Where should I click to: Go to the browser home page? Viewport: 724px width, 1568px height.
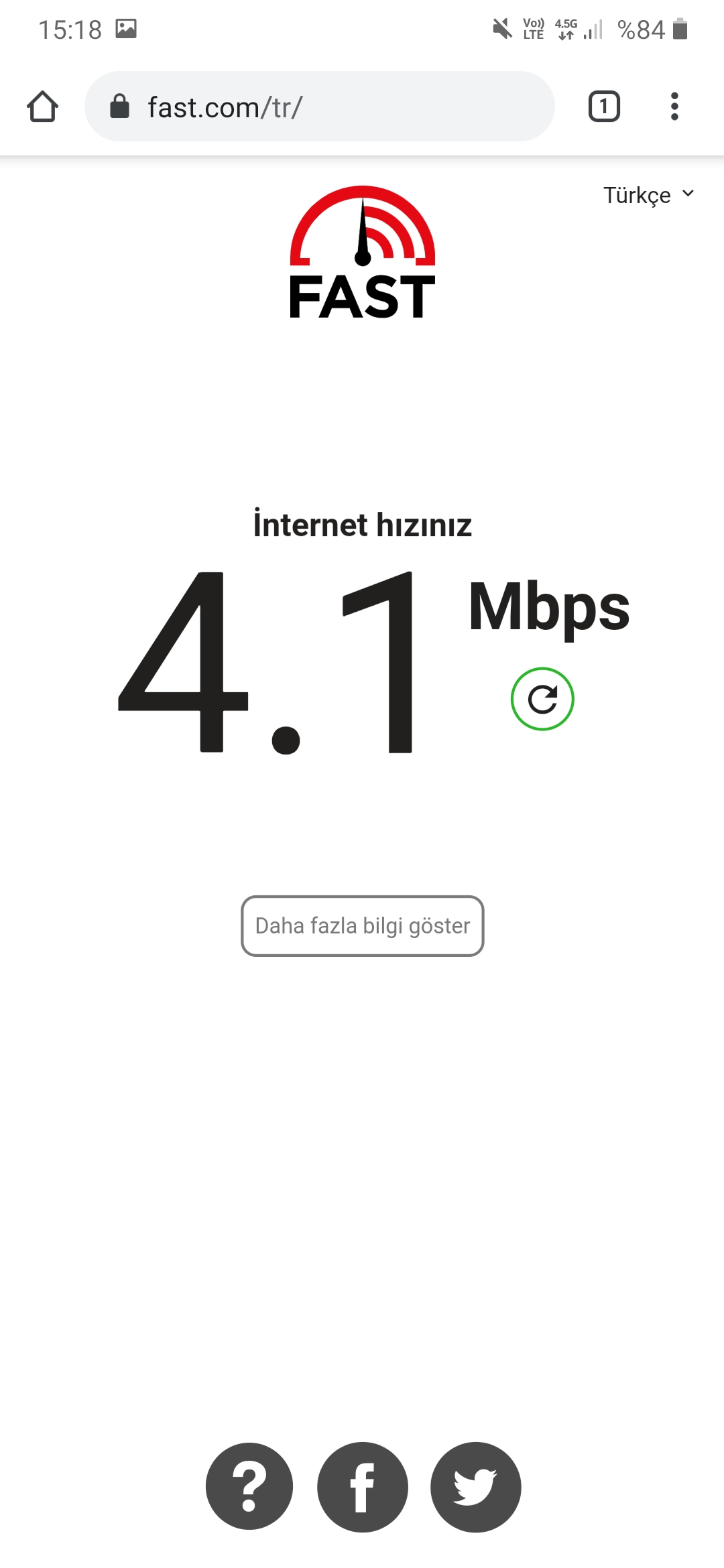42,107
